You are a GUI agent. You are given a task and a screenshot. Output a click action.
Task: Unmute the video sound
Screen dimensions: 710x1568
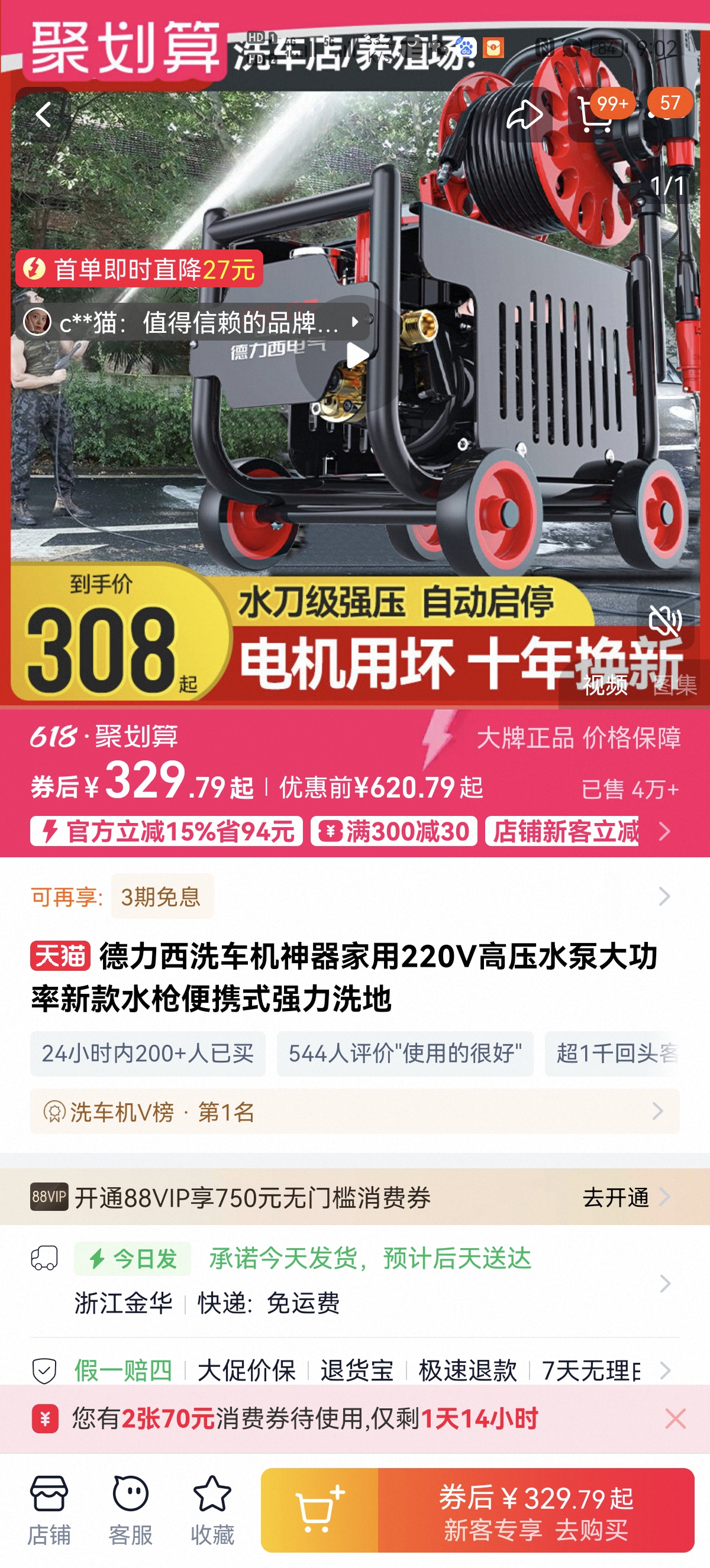(665, 621)
